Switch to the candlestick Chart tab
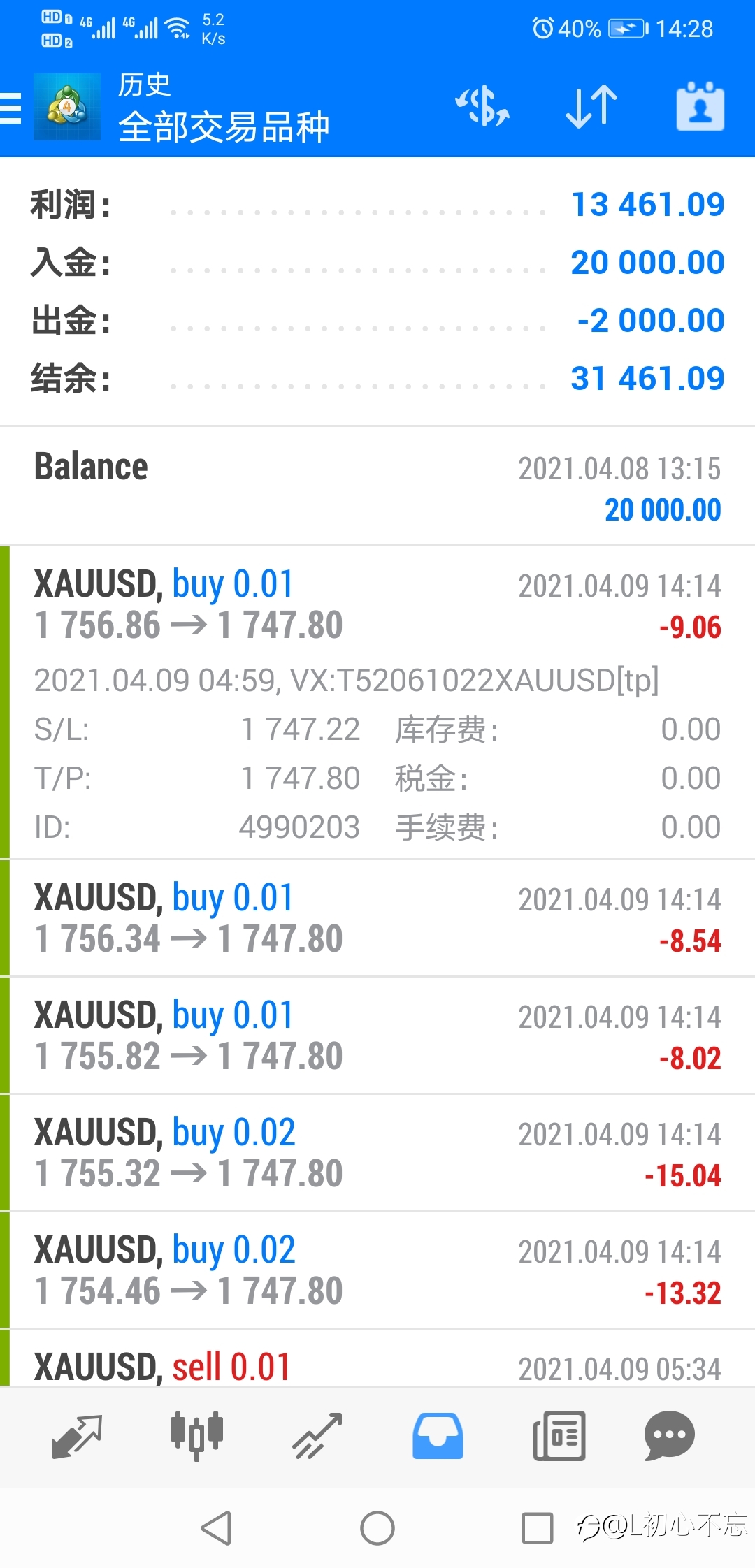The height and width of the screenshot is (1568, 755). click(x=196, y=1437)
